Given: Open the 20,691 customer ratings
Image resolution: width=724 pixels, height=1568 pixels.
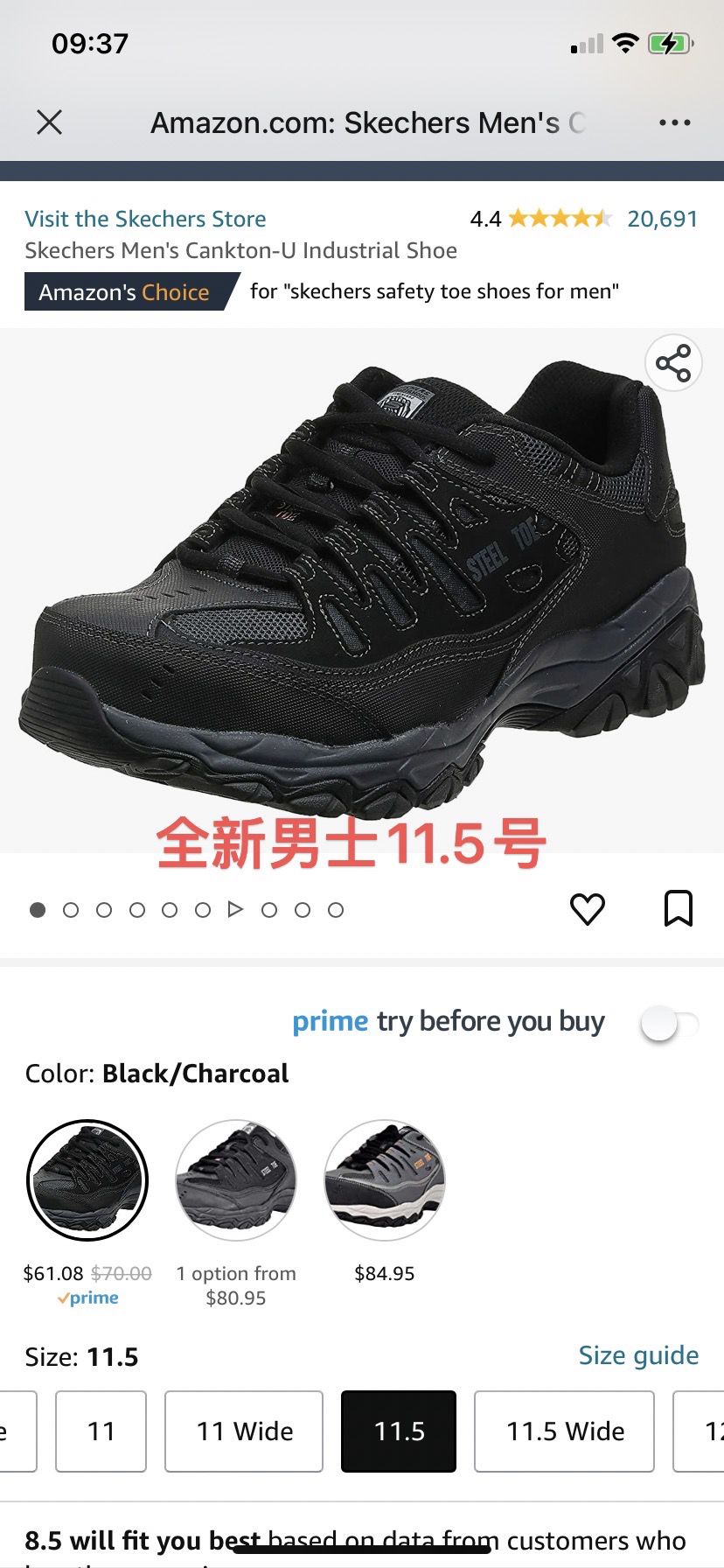Looking at the screenshot, I should (x=662, y=219).
